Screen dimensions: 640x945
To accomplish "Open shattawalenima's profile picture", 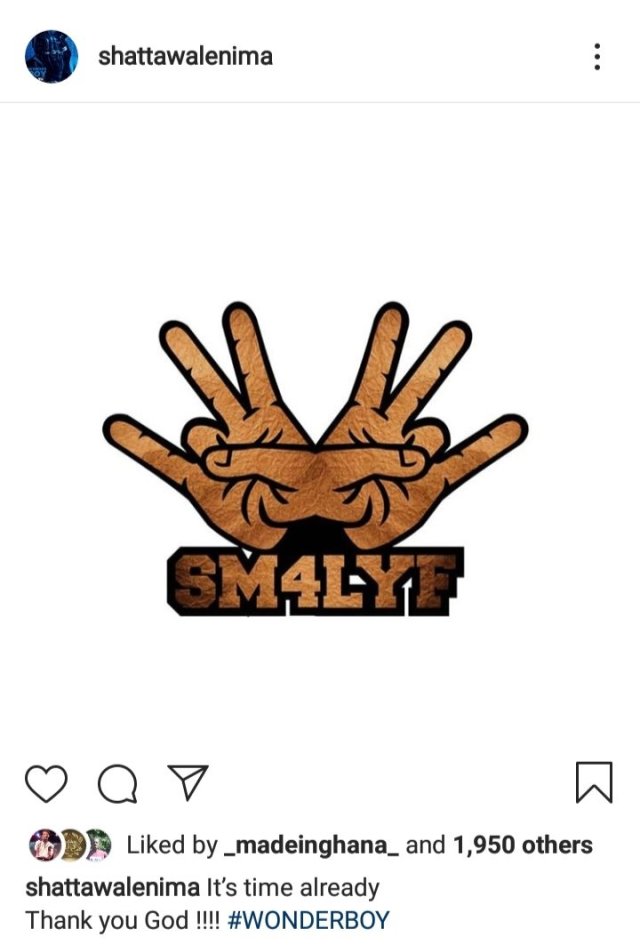I will tap(50, 56).
